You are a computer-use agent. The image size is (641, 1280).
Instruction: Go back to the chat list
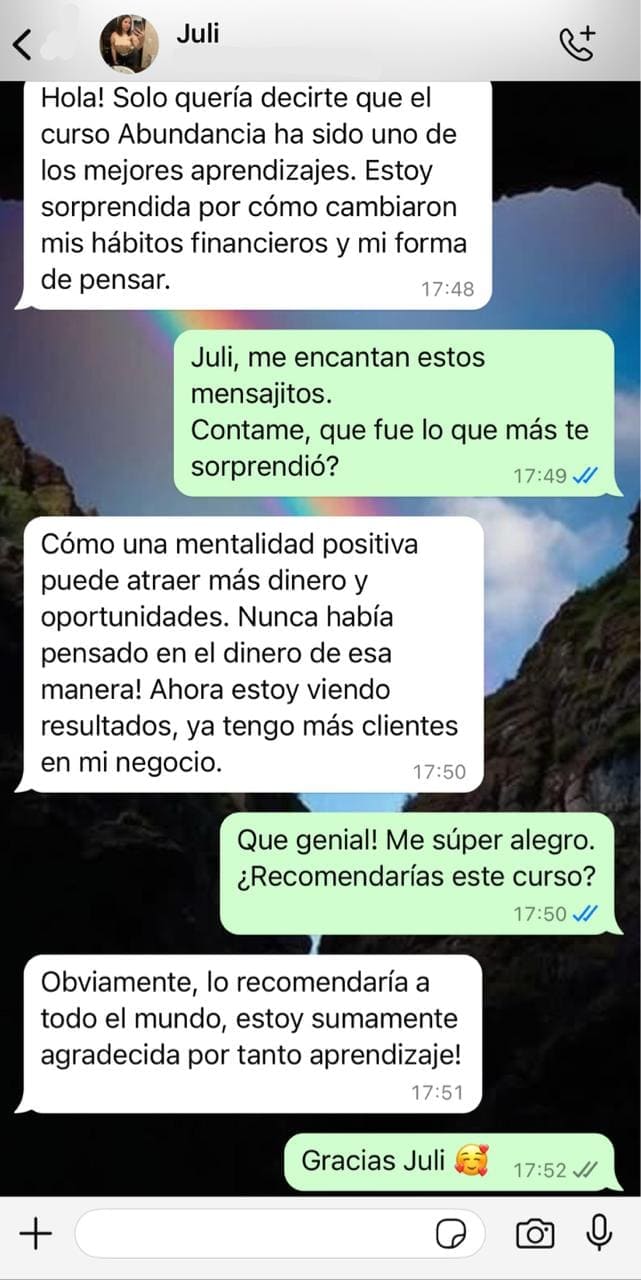[x=22, y=44]
